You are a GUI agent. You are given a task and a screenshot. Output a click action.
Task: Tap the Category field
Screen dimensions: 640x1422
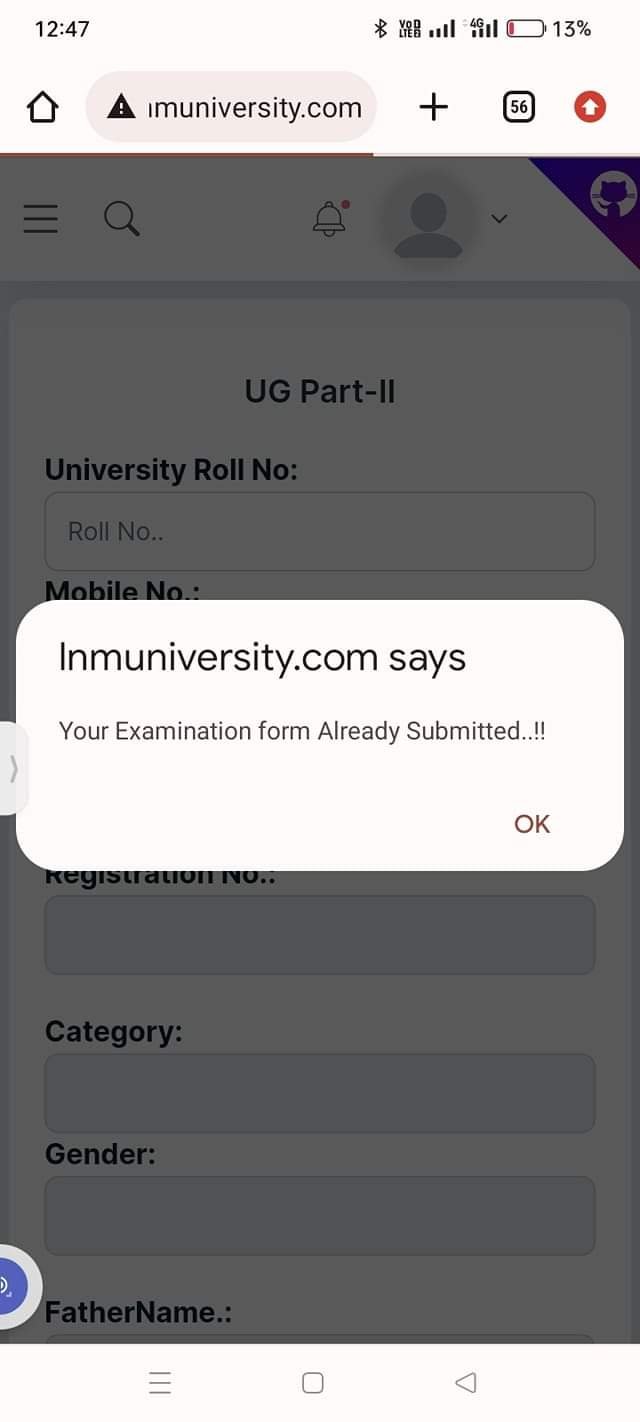(x=320, y=1092)
